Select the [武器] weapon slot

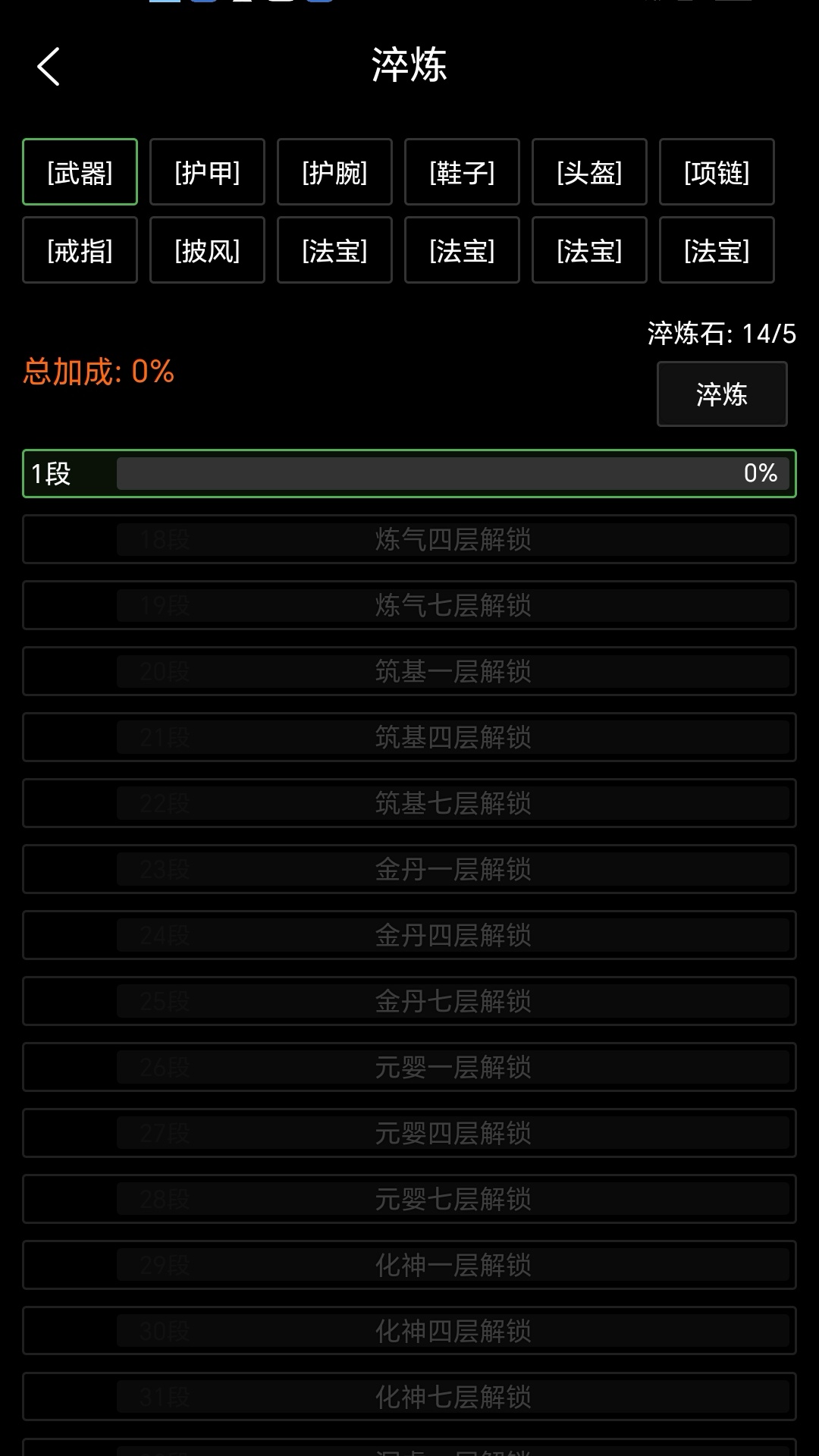[x=80, y=173]
